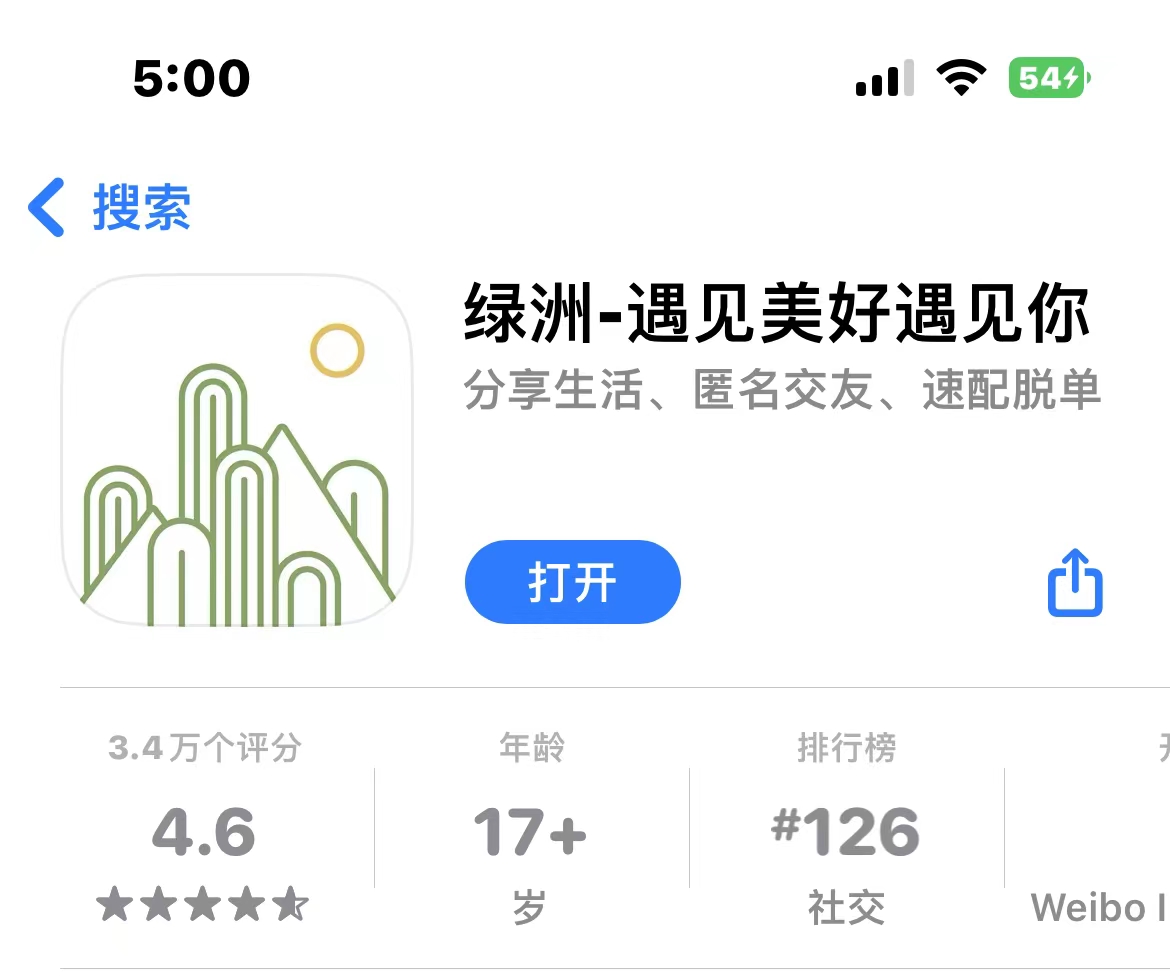Screen dimensions: 1170x978
Task: Go back to 搜索 results
Action: [110, 208]
